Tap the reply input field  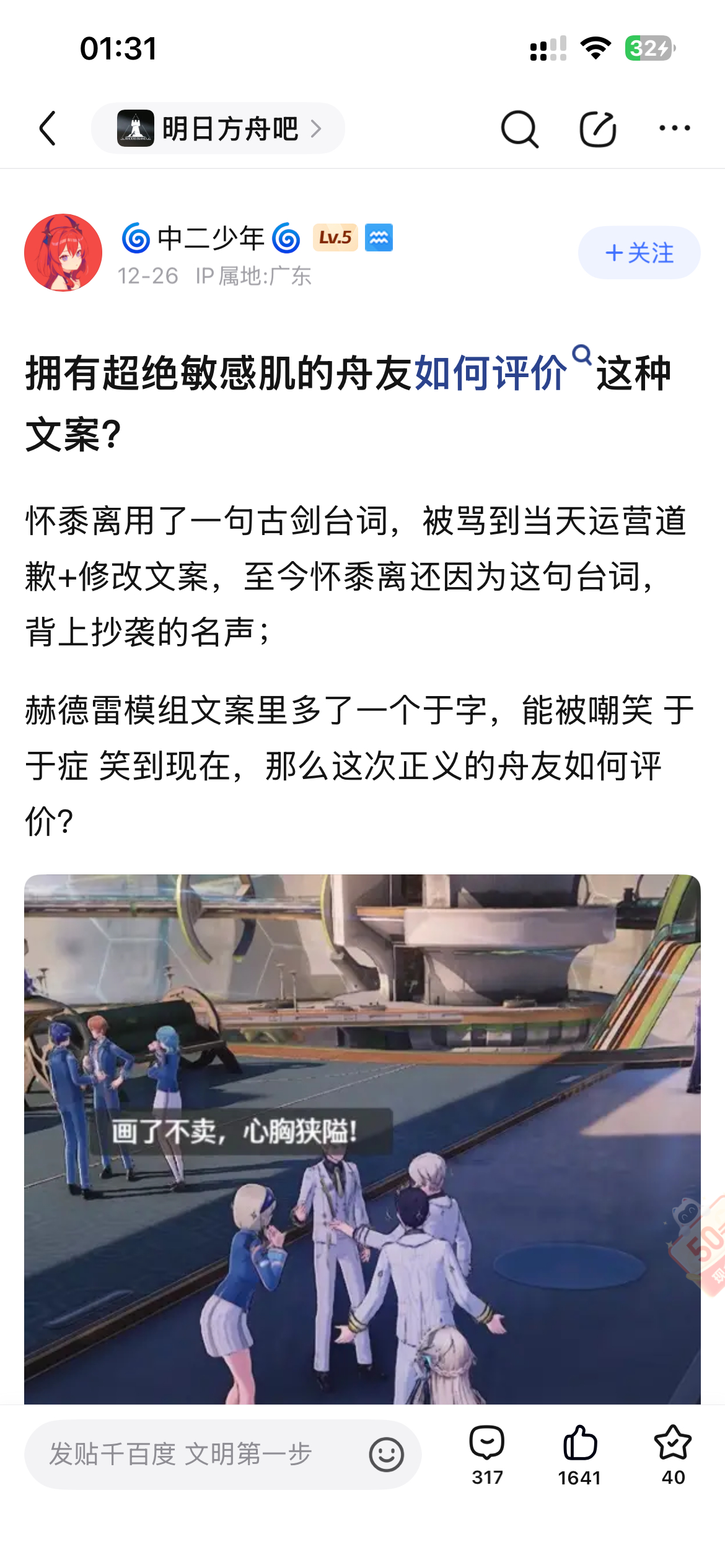pos(192,1454)
